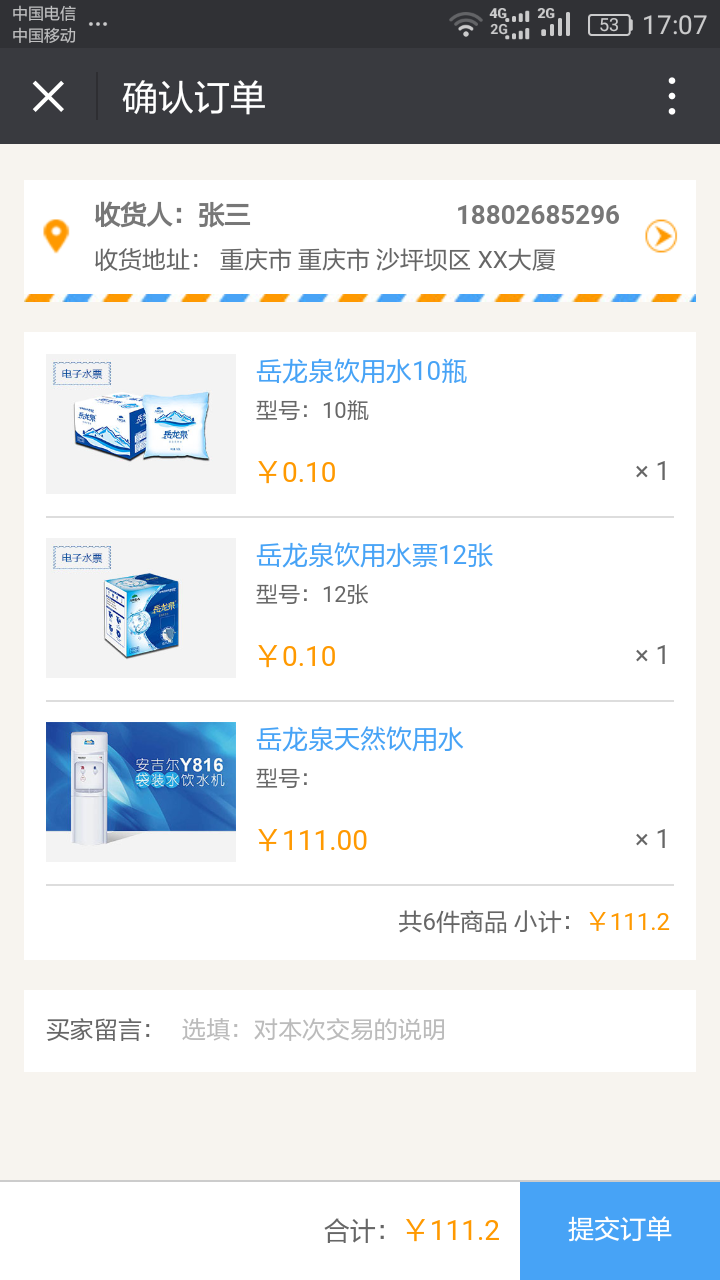
Task: Open 岳龙泉饮用水10瓶 product link
Action: (x=362, y=372)
